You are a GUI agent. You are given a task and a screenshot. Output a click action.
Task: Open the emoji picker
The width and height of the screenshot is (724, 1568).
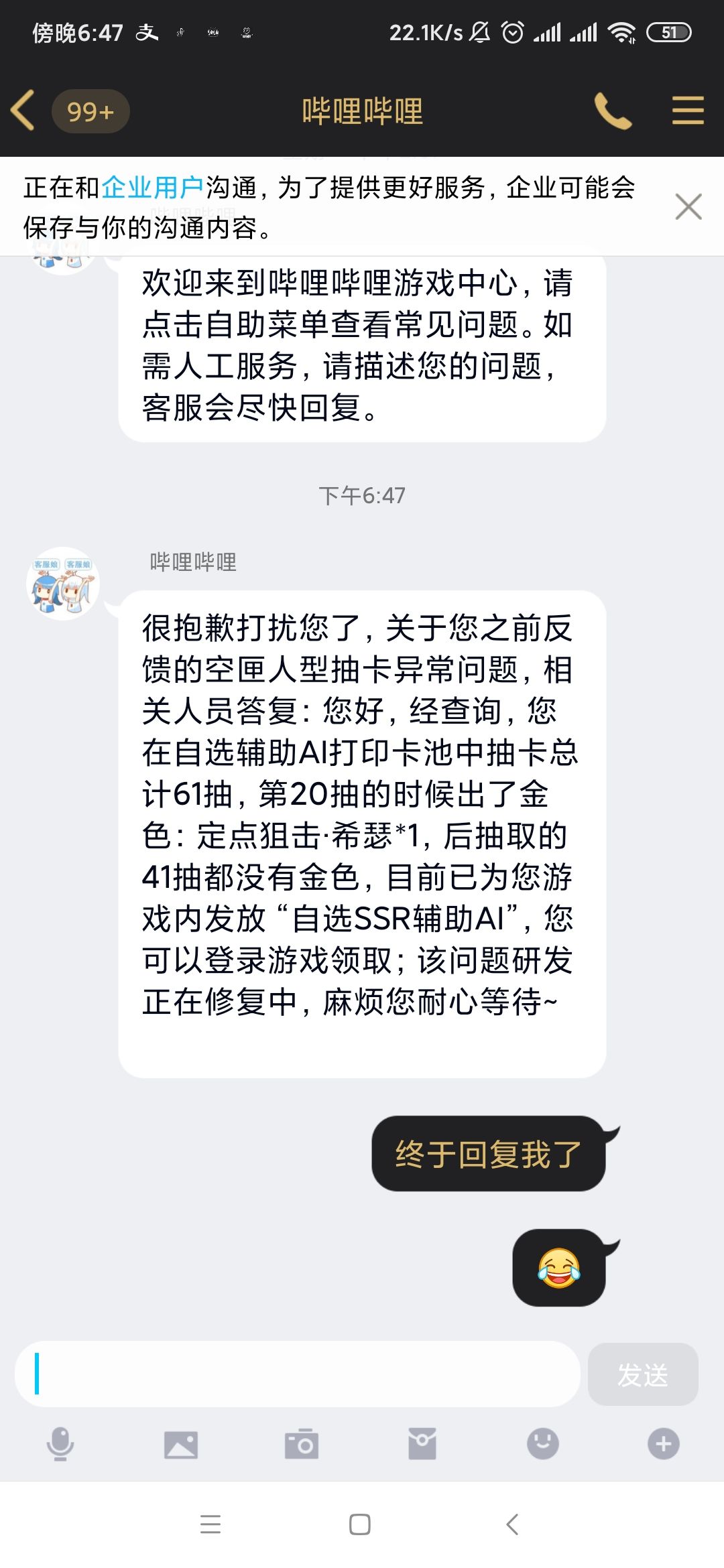coord(543,1444)
